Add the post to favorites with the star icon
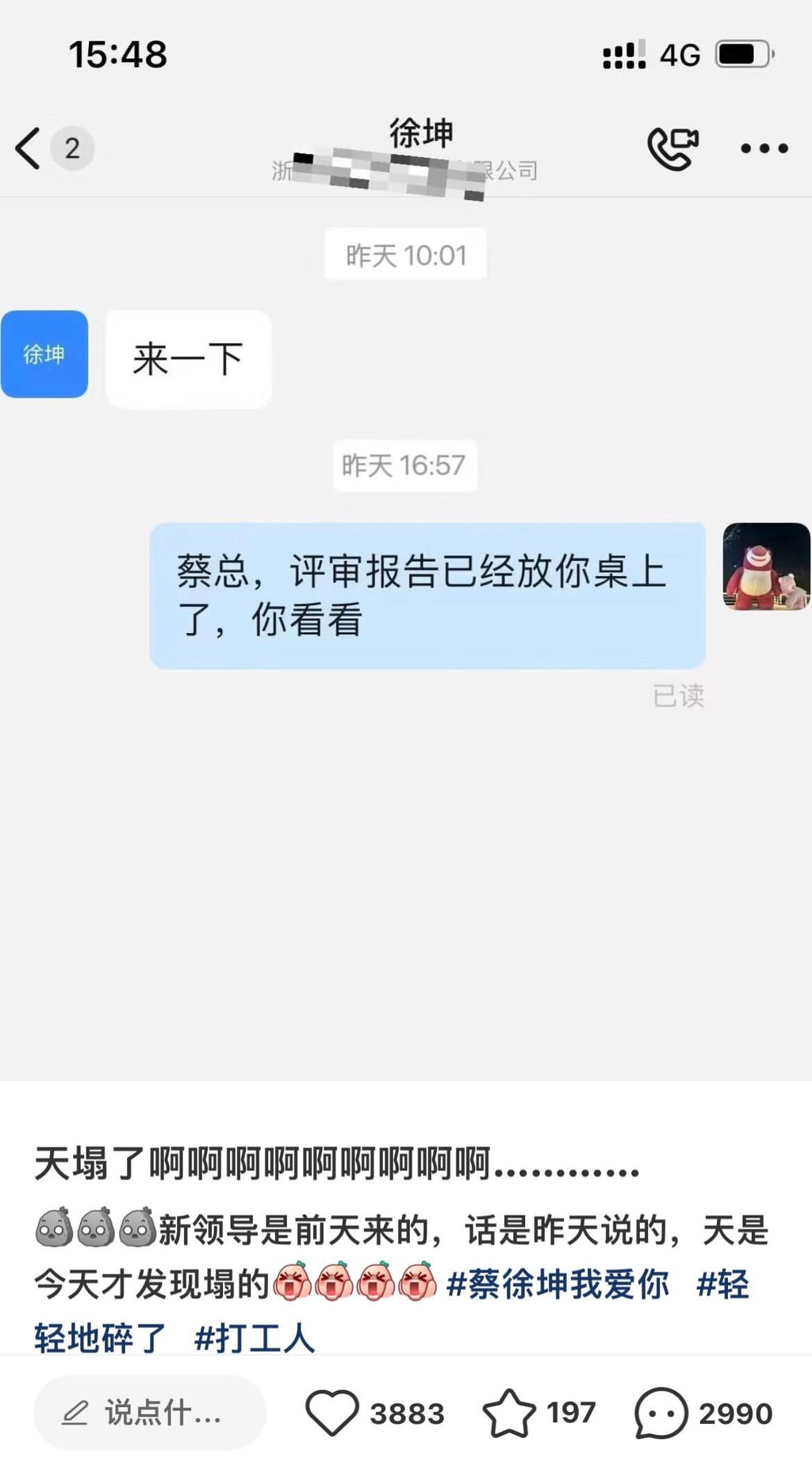Screen dimensions: 812x1469 pos(509,1413)
